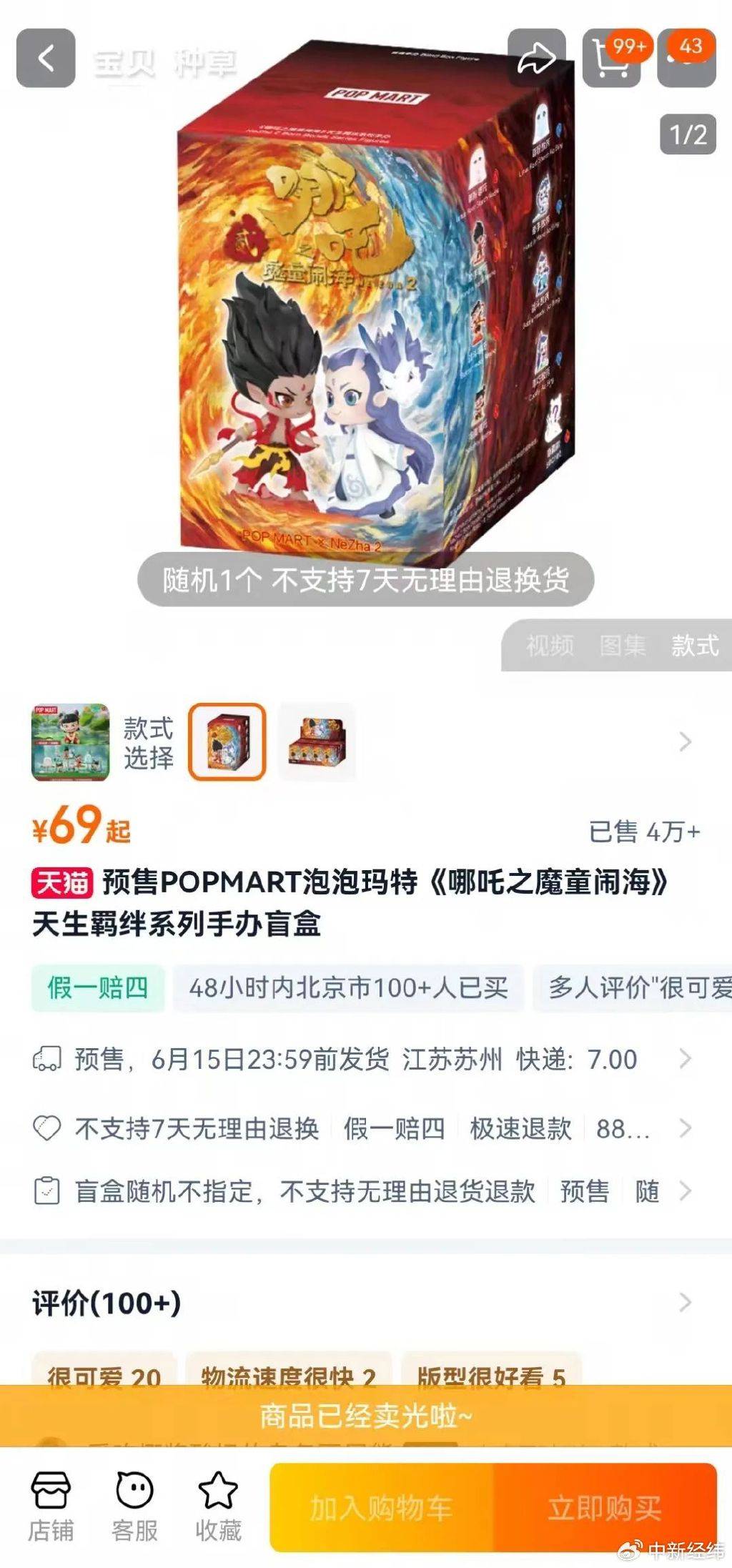This screenshot has height=1568, width=732.
Task: Switch to the 图集 media tab
Action: coord(623,646)
